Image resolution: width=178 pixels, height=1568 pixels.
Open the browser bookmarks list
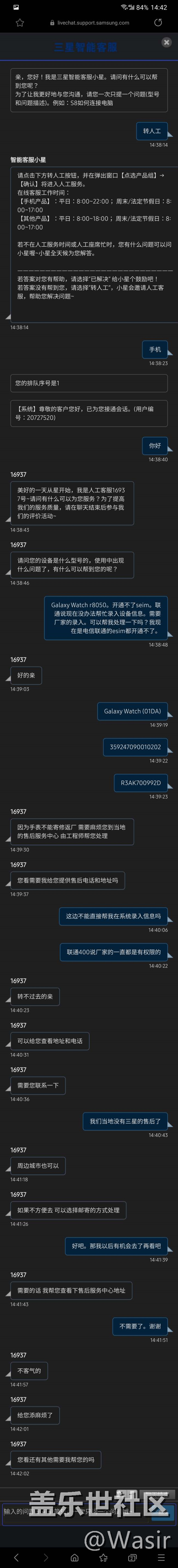(x=104, y=1557)
